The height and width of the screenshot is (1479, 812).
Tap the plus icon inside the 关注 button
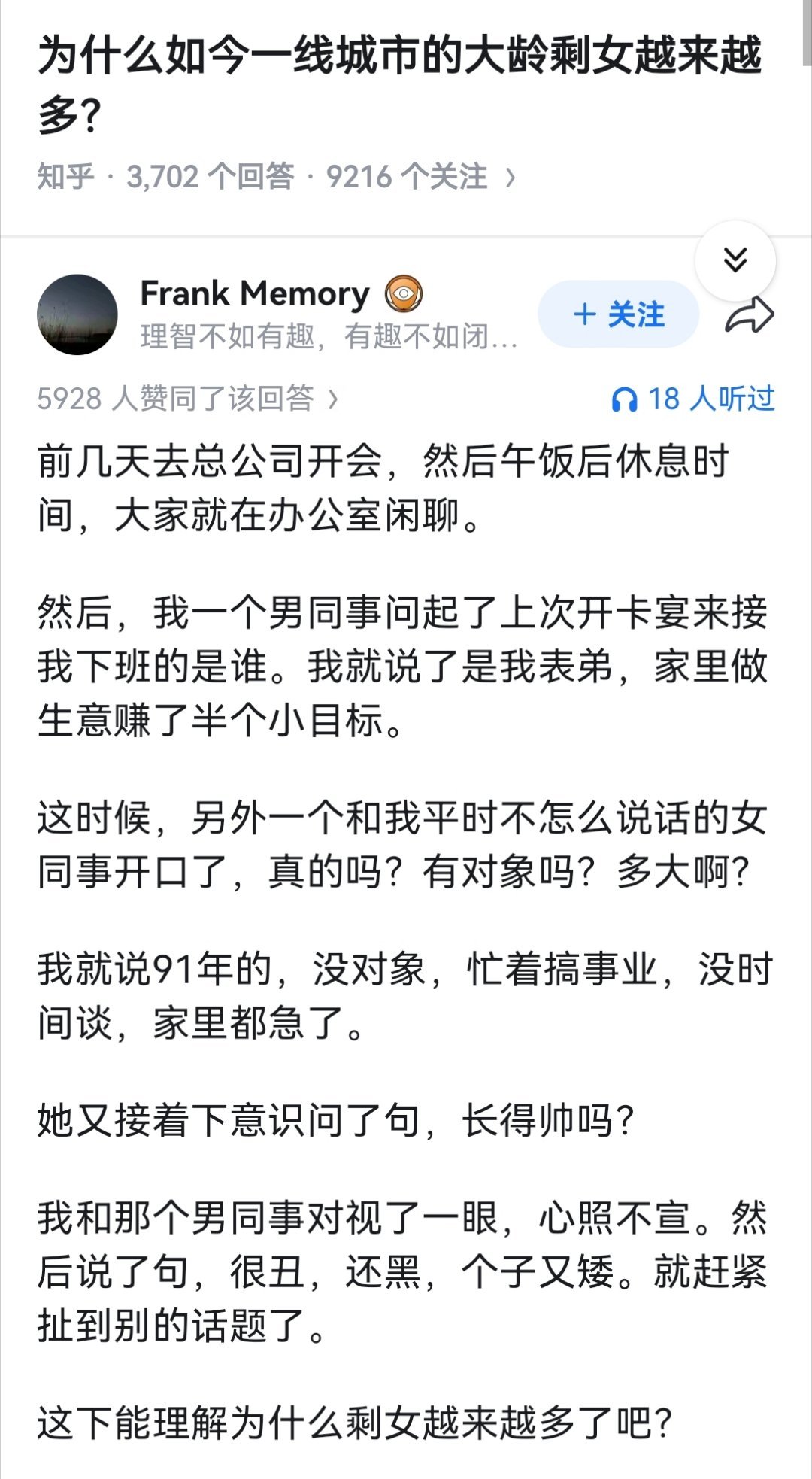[x=586, y=315]
